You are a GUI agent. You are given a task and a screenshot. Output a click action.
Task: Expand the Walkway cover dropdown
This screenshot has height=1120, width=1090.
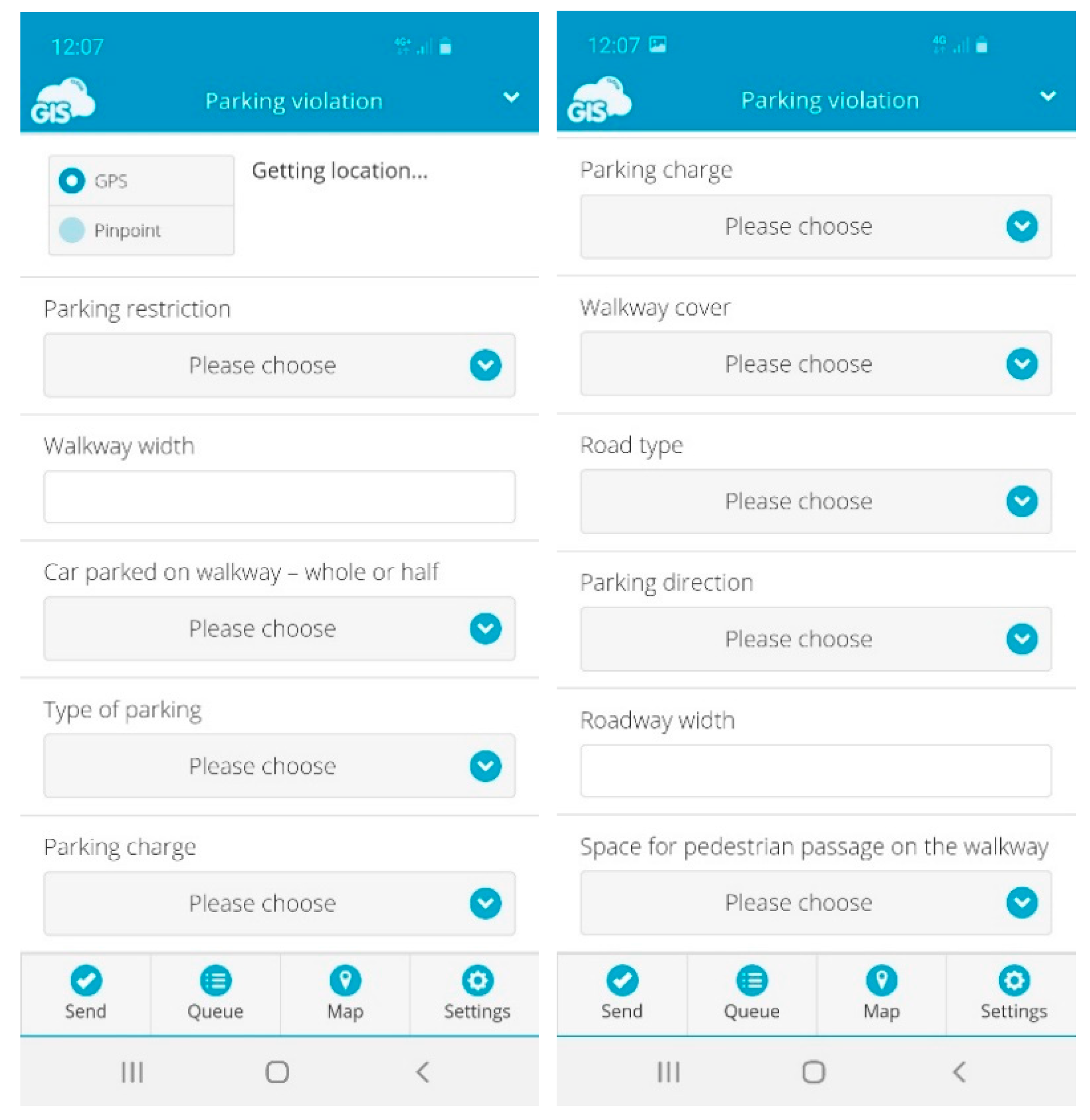pyautogui.click(x=815, y=364)
